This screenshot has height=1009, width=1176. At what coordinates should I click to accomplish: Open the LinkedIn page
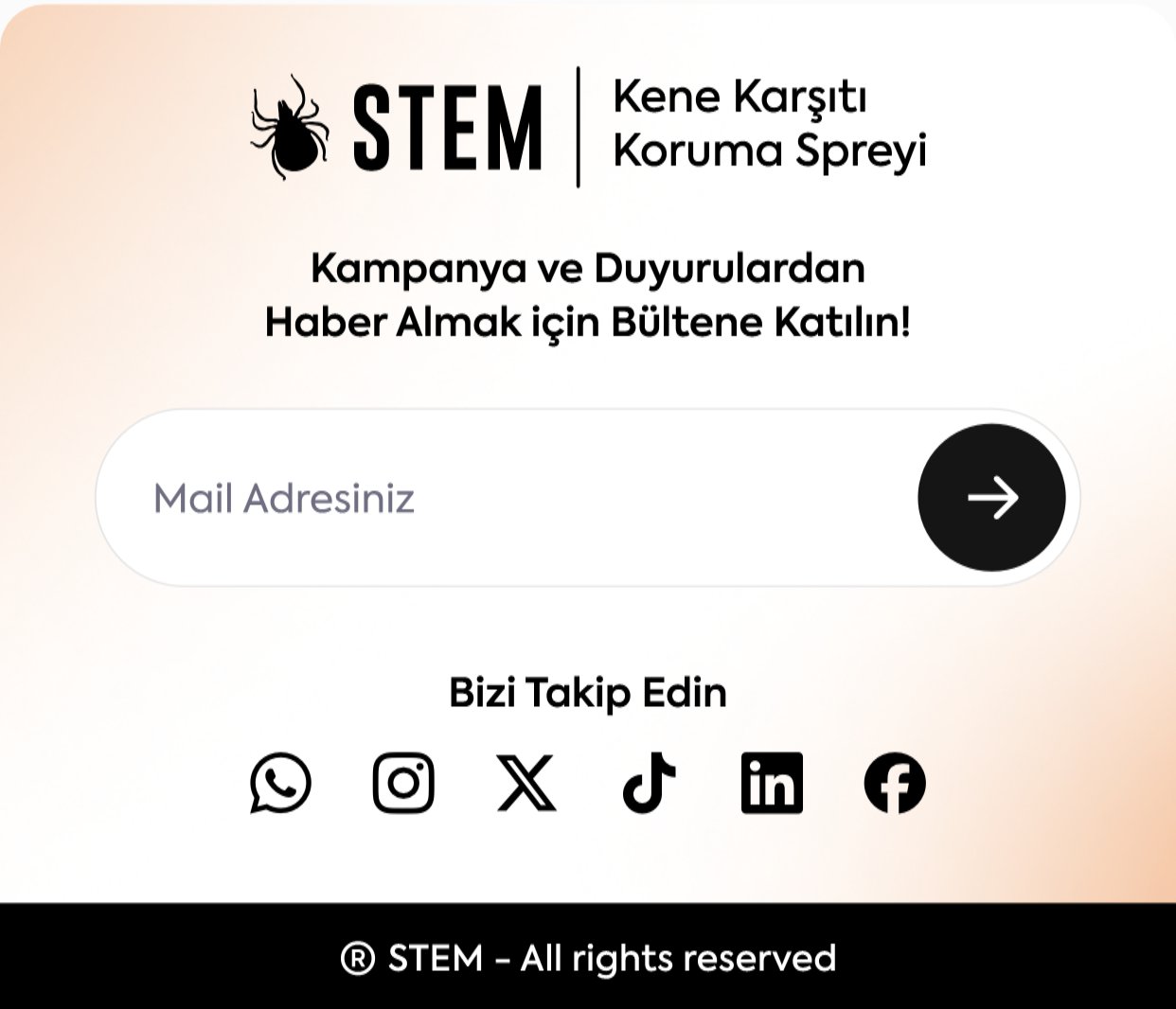point(772,783)
